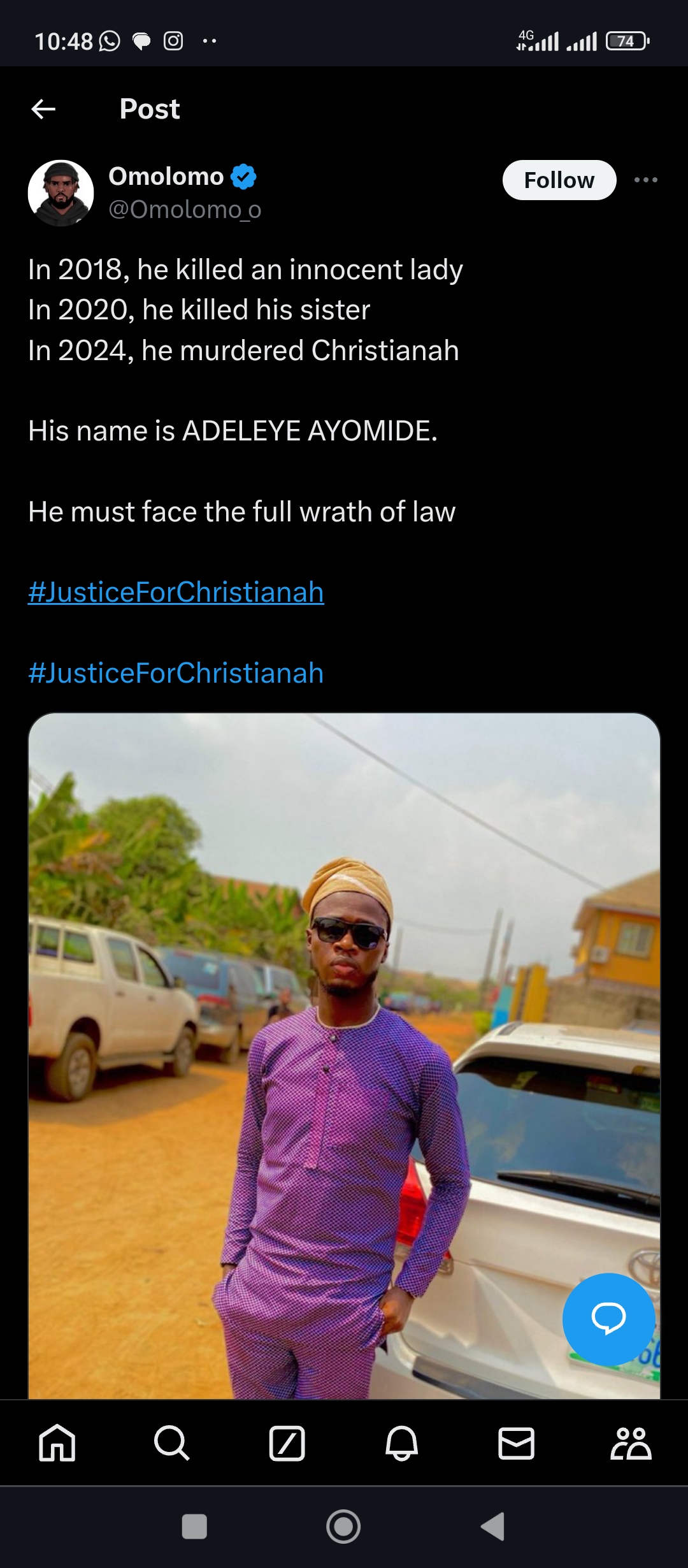
Task: Open the Messages envelope tab
Action: pyautogui.click(x=516, y=1443)
